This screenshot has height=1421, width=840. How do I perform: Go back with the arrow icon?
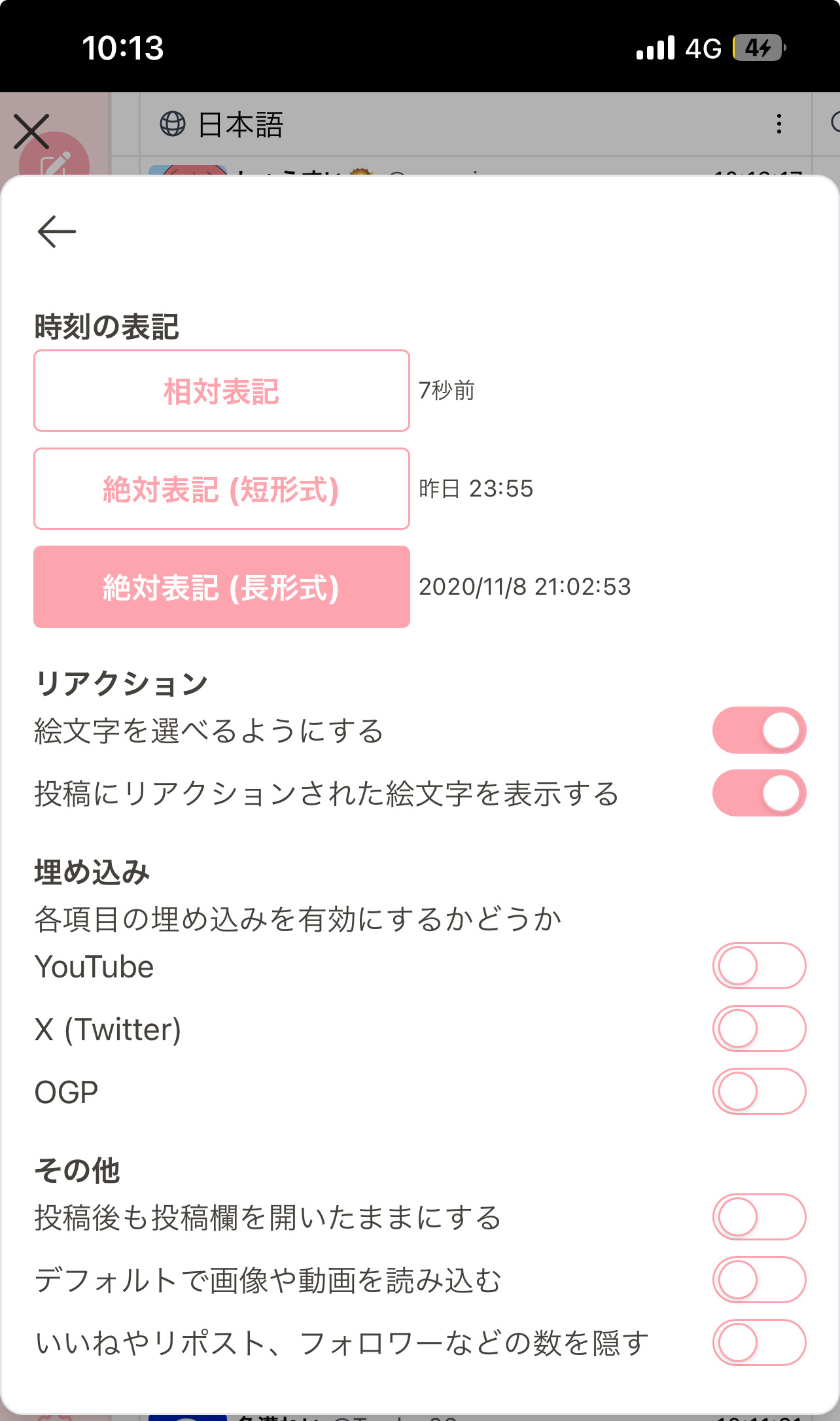point(57,232)
